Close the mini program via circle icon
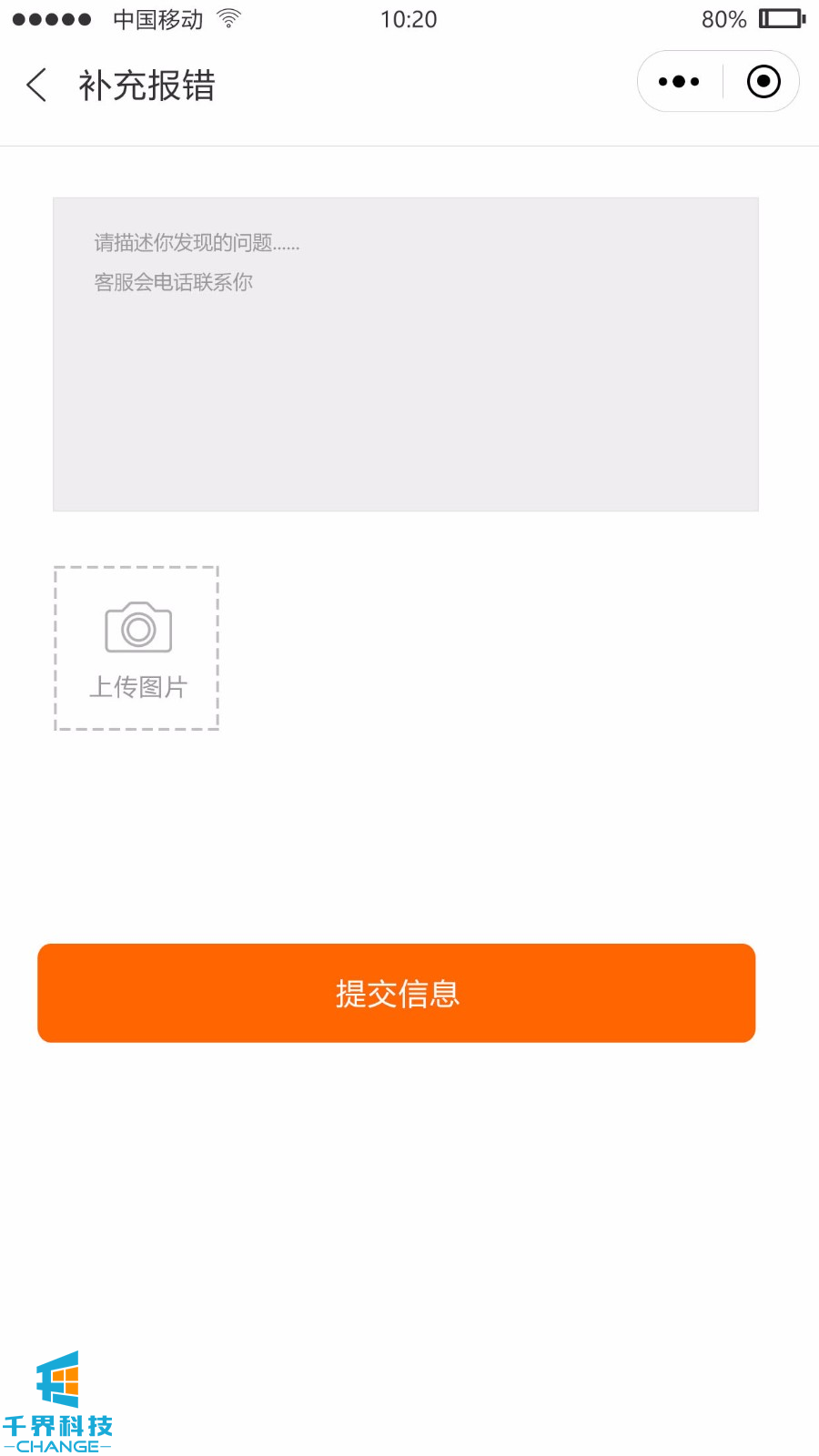The height and width of the screenshot is (1456, 819). pyautogui.click(x=763, y=82)
